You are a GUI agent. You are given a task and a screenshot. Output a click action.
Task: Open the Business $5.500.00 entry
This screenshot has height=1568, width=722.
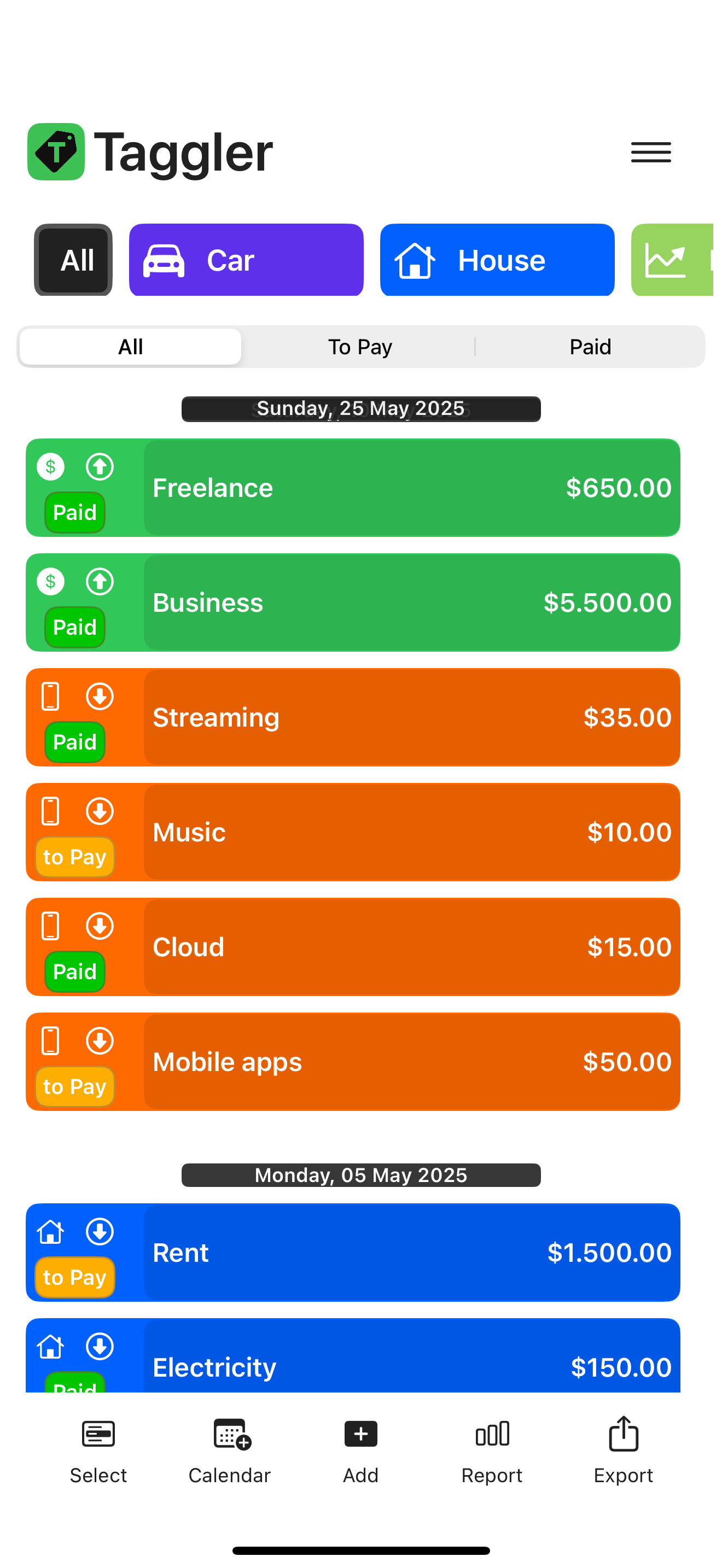411,602
